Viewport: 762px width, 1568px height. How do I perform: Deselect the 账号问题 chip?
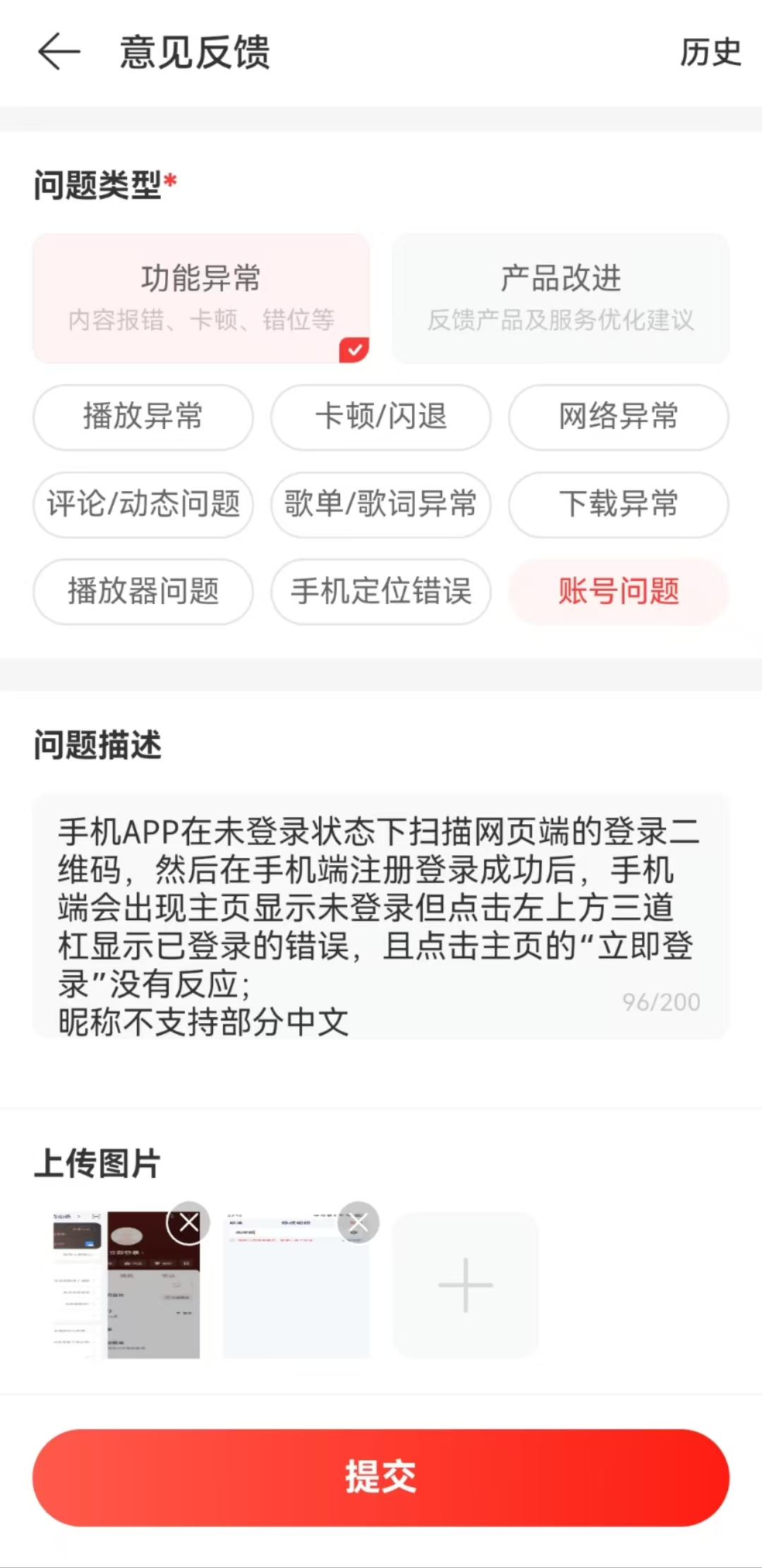click(x=619, y=591)
